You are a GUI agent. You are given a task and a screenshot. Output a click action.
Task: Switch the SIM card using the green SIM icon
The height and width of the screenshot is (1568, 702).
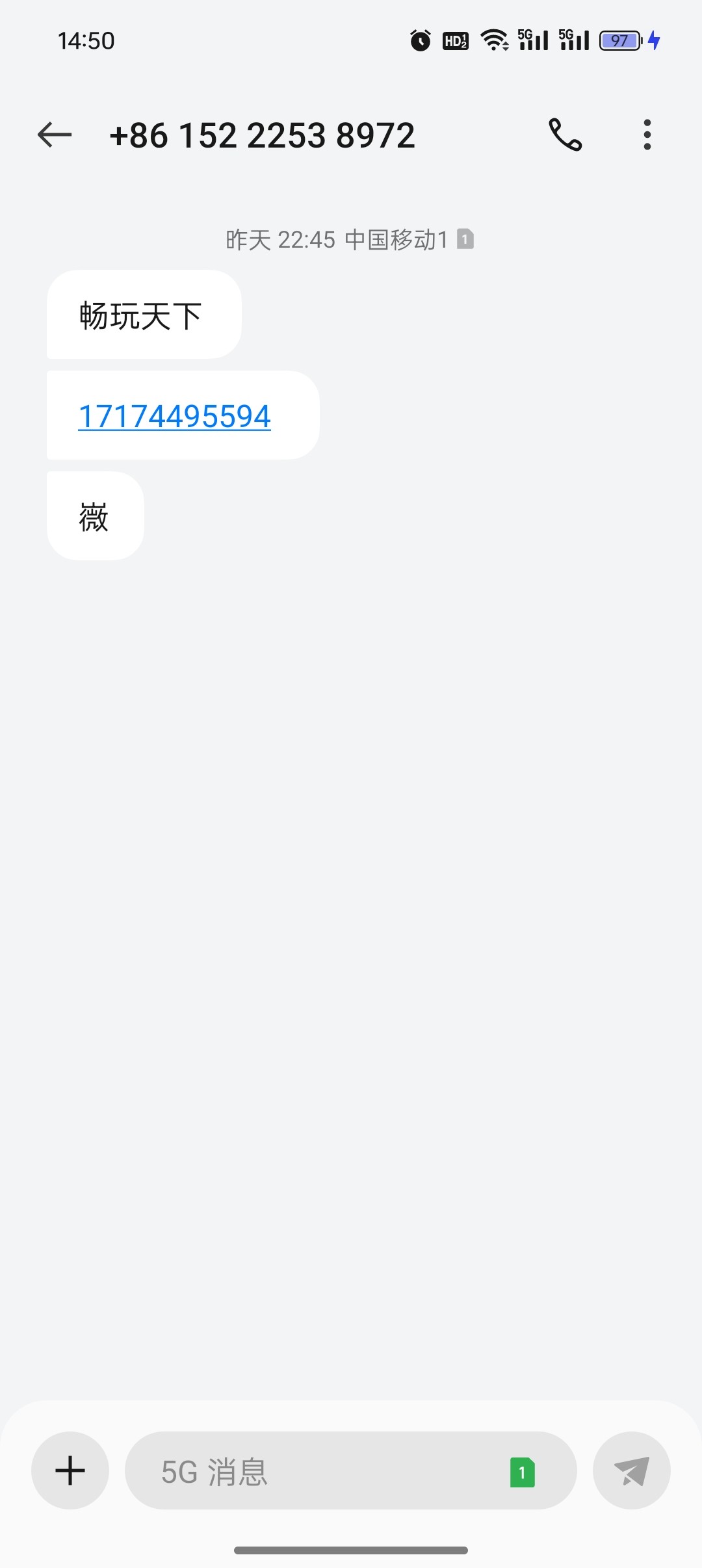522,1472
